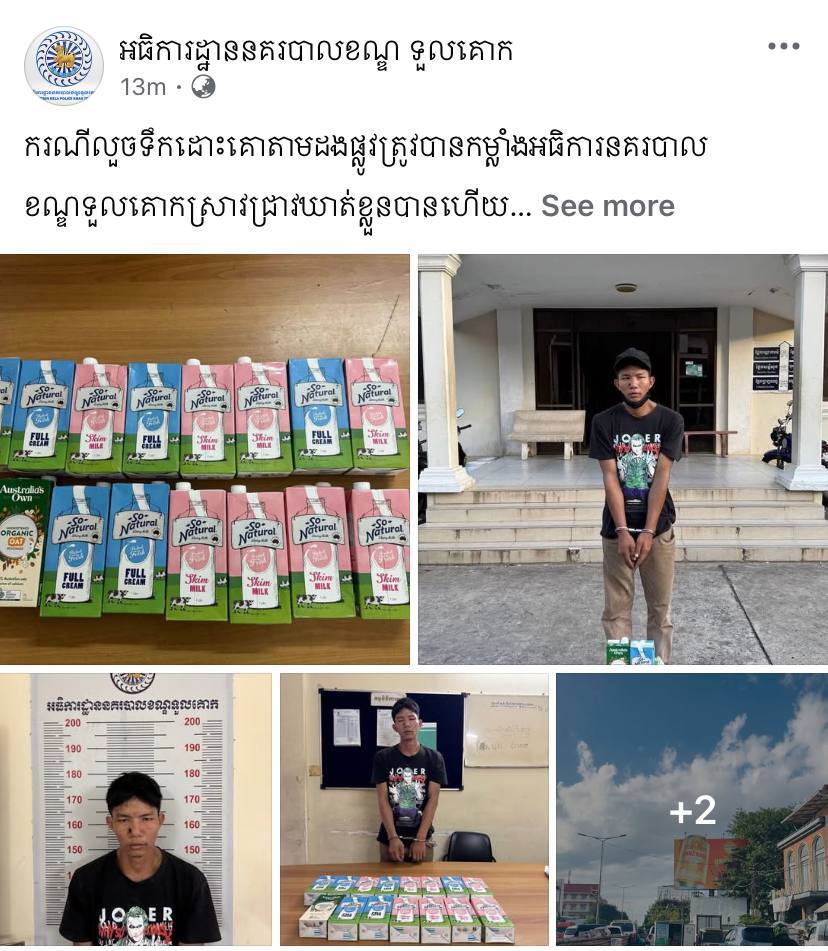This screenshot has height=951, width=828.
Task: View the +2 remaining photos
Action: pyautogui.click(x=692, y=809)
